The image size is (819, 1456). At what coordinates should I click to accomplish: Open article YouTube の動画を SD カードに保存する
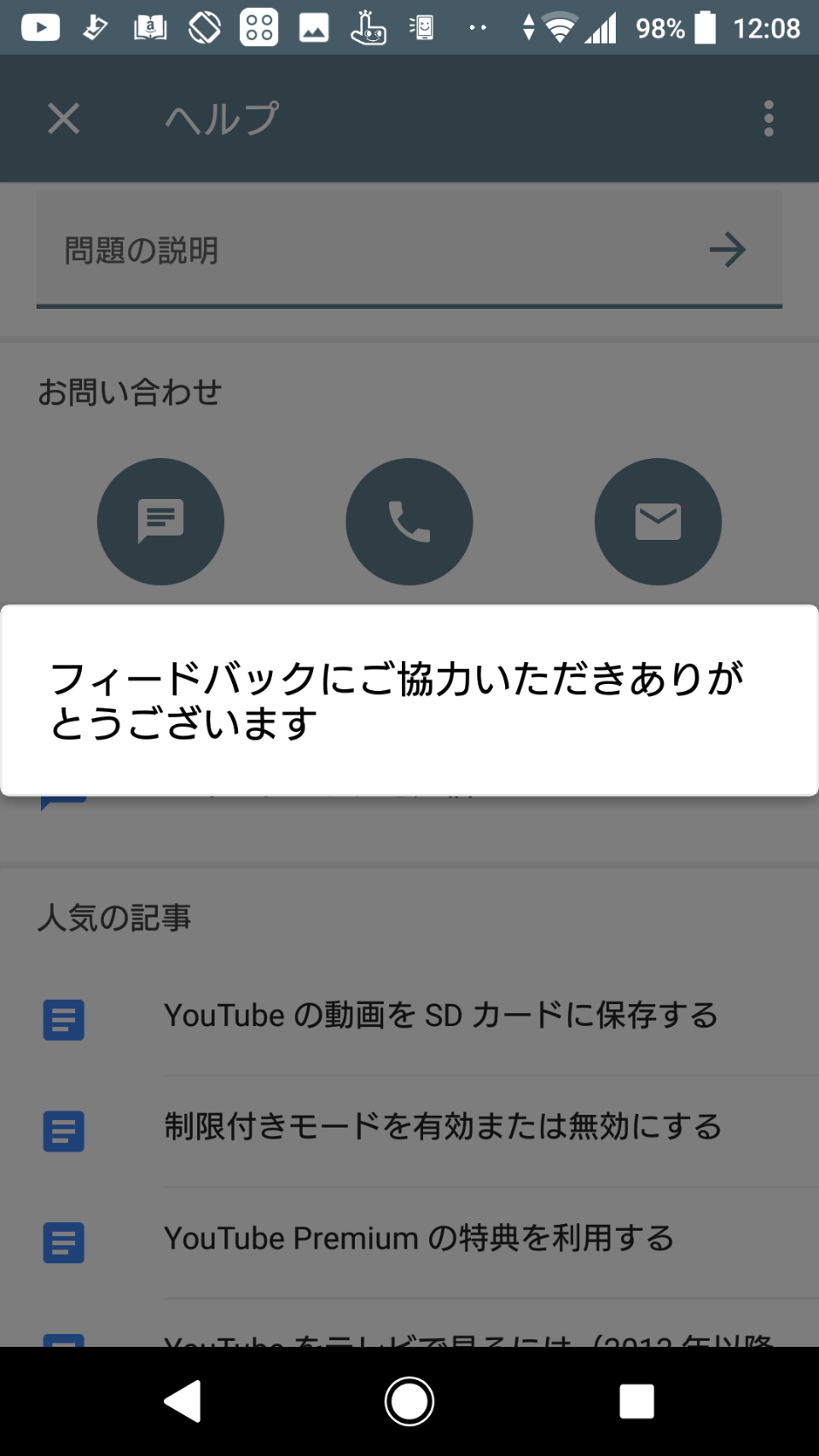click(x=440, y=1016)
